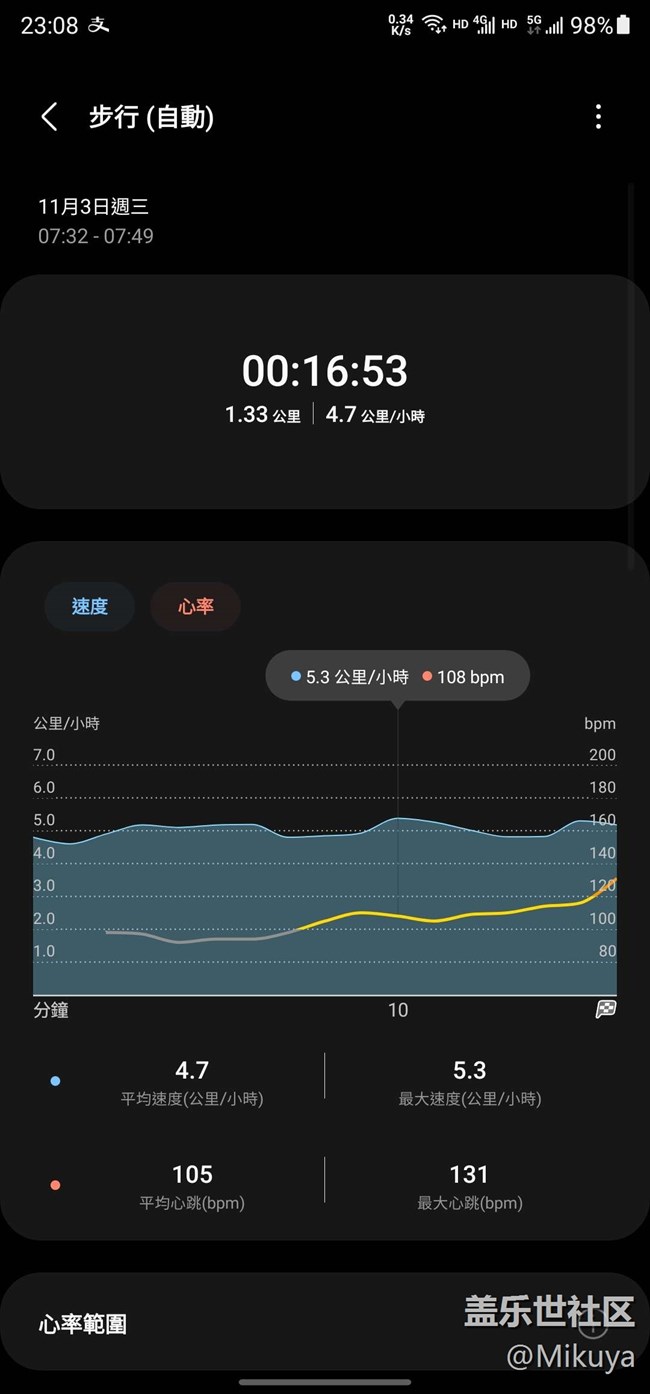Go back using the top arrow

pos(49,117)
